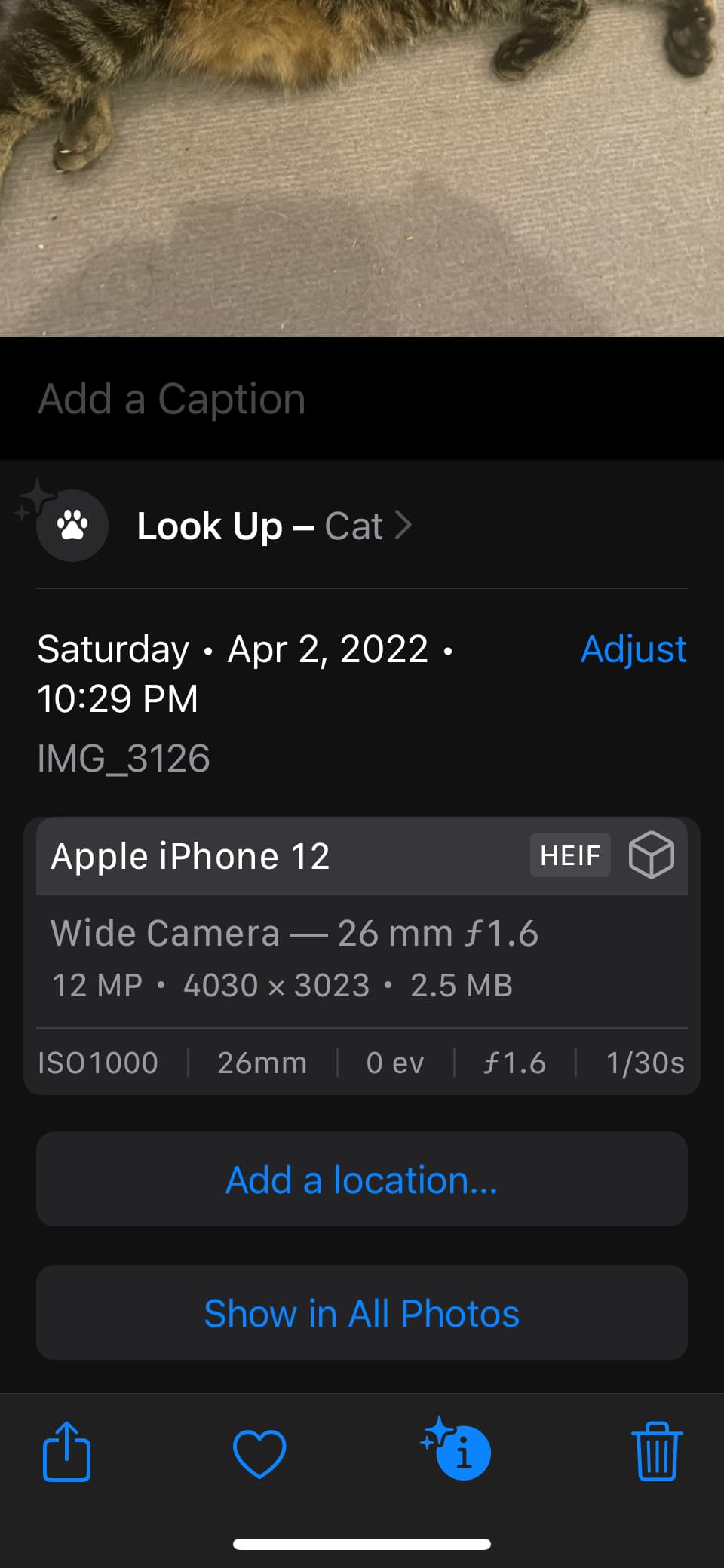The height and width of the screenshot is (1568, 724).
Task: Close the info panel via info icon
Action: pos(457,1449)
